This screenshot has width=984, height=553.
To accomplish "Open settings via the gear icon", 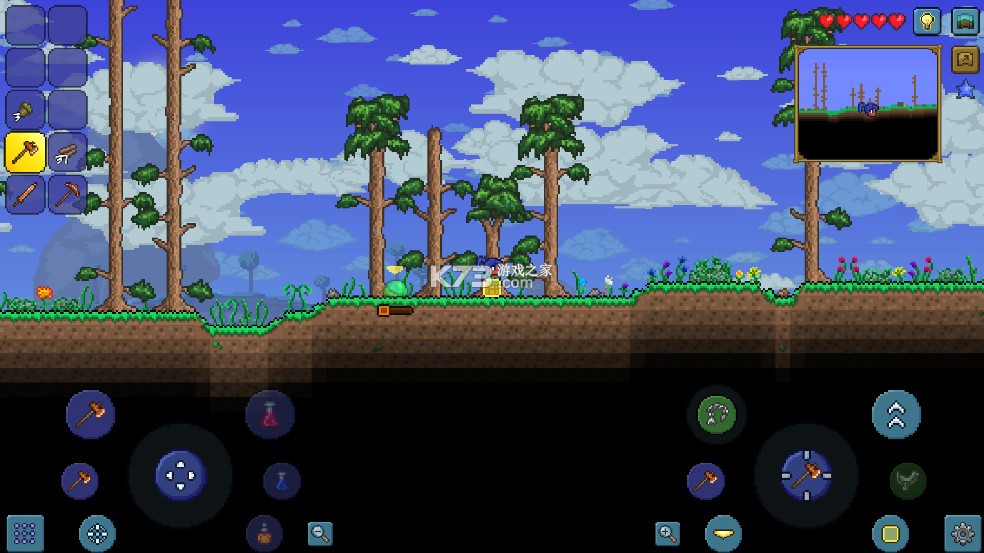I will [962, 533].
